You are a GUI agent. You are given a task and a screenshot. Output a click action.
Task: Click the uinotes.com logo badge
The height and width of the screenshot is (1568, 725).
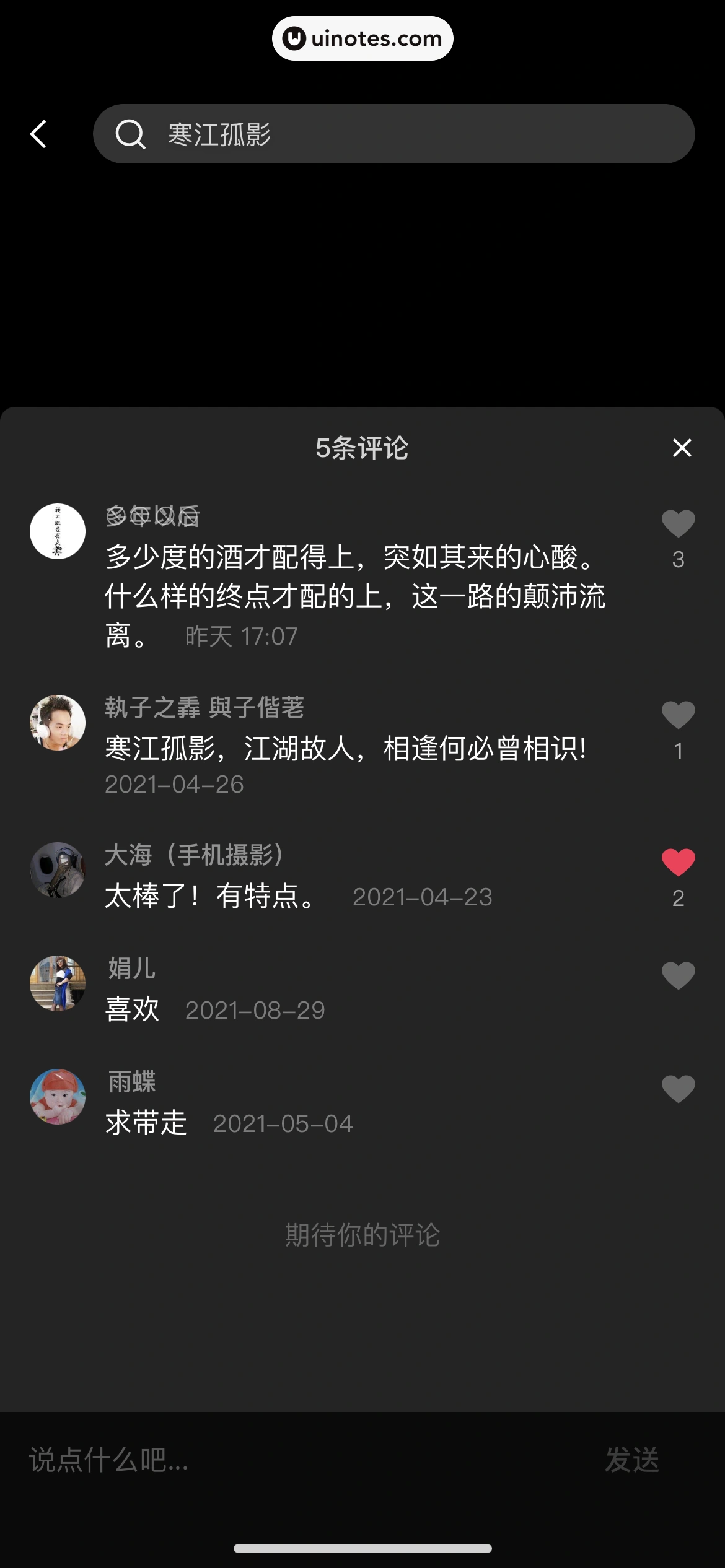pos(362,38)
